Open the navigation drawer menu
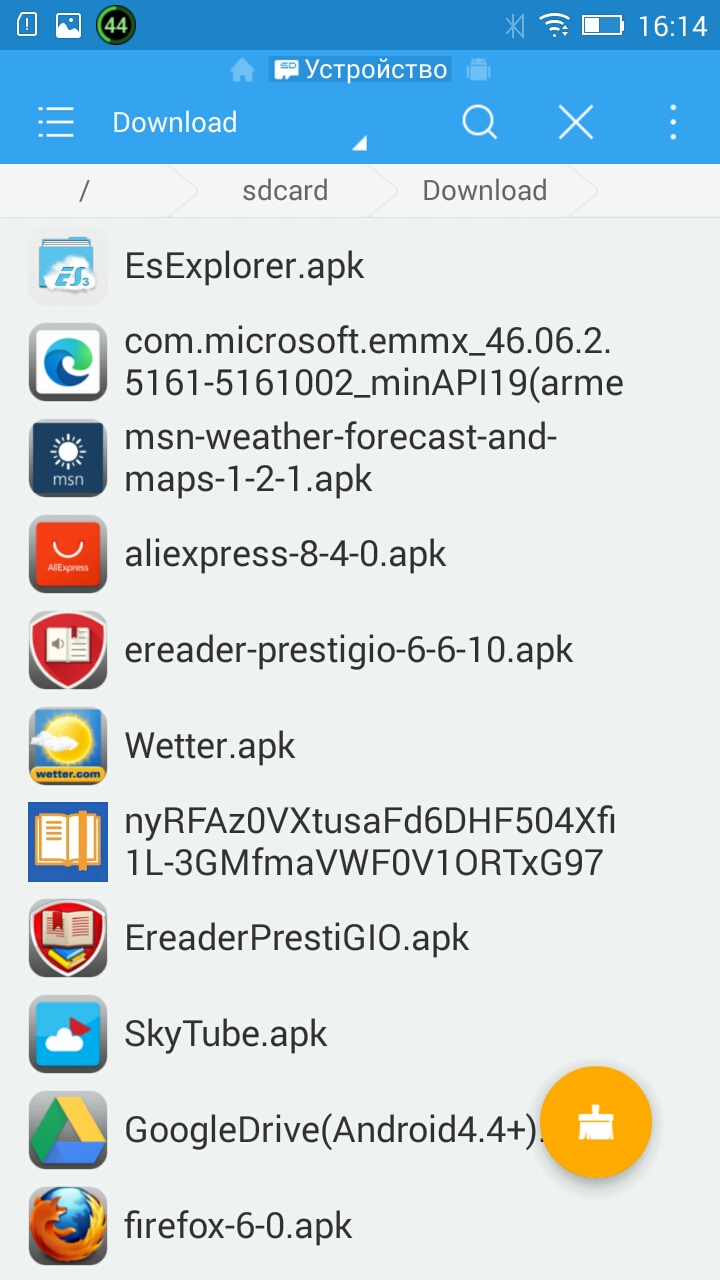 tap(56, 123)
